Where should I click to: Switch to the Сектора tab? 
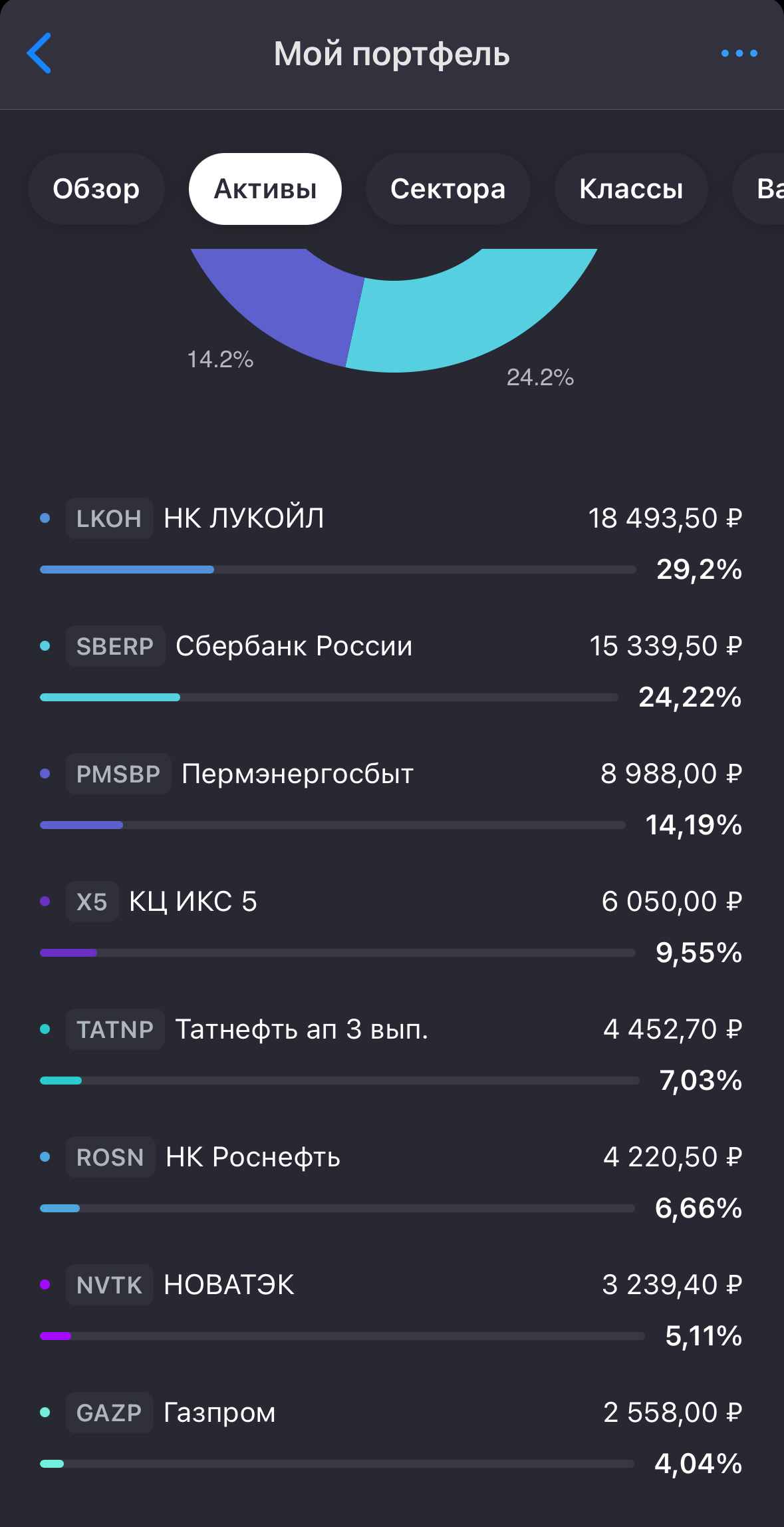point(448,189)
